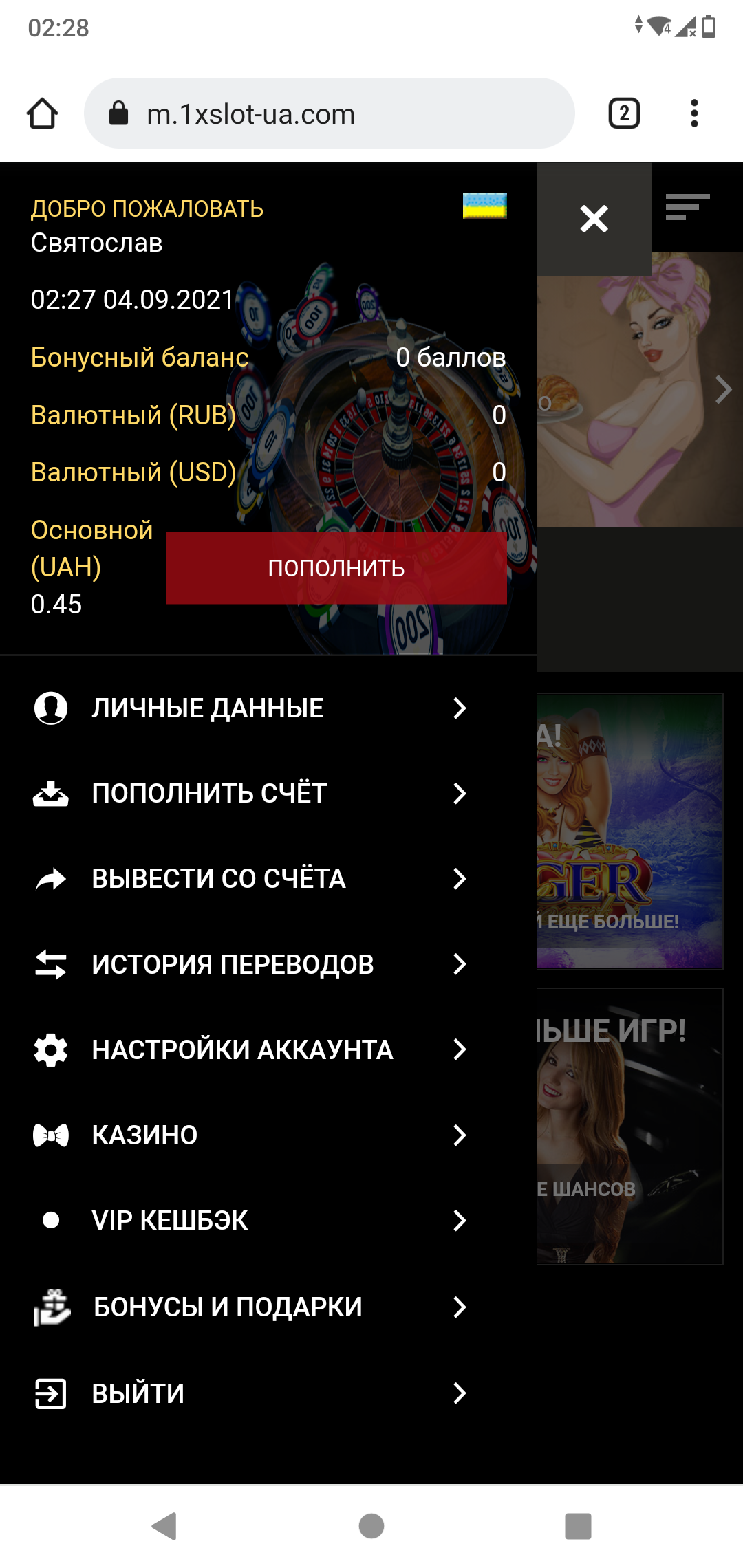
Task: Tap the Ukrainian flag language icon
Action: click(484, 206)
